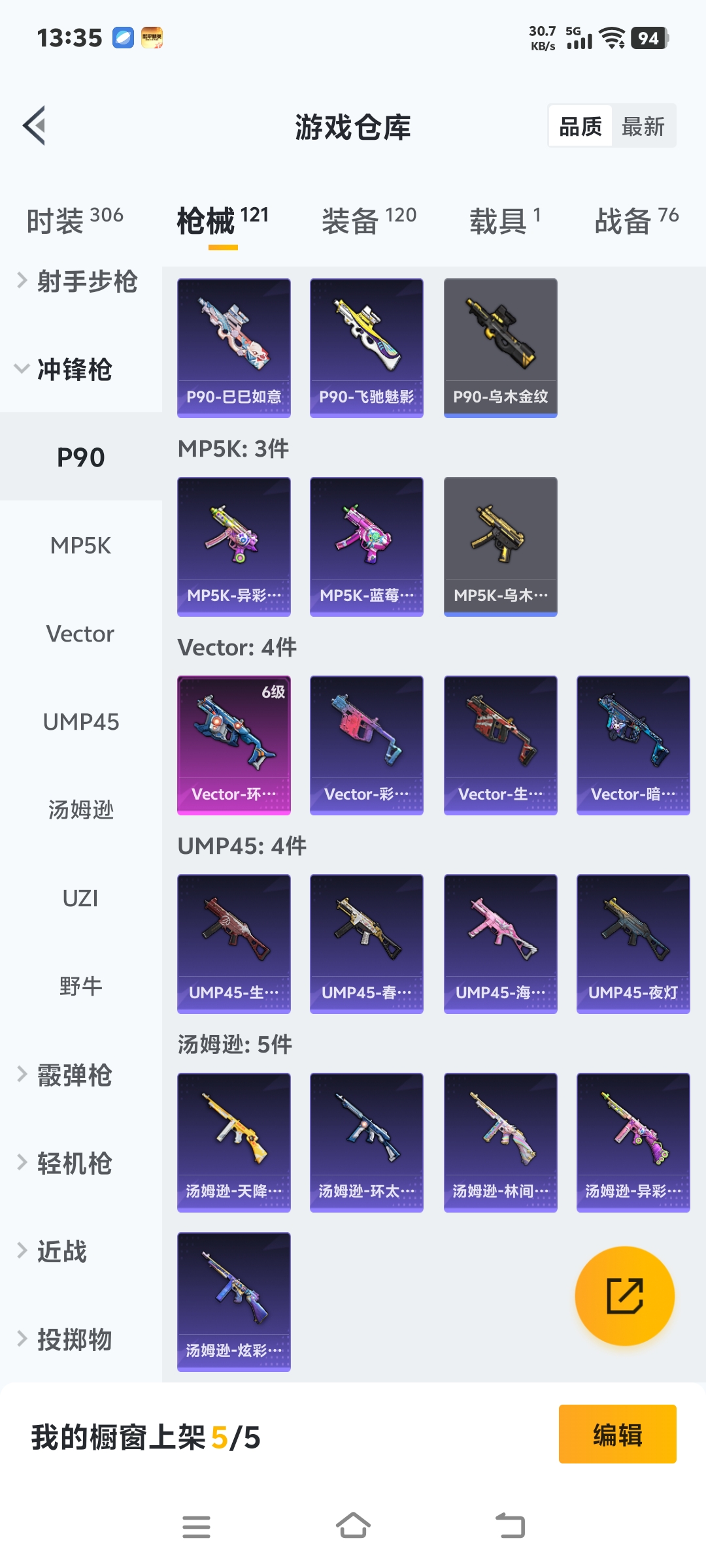Go back using the top-left arrow
This screenshot has width=706, height=1568.
click(34, 125)
